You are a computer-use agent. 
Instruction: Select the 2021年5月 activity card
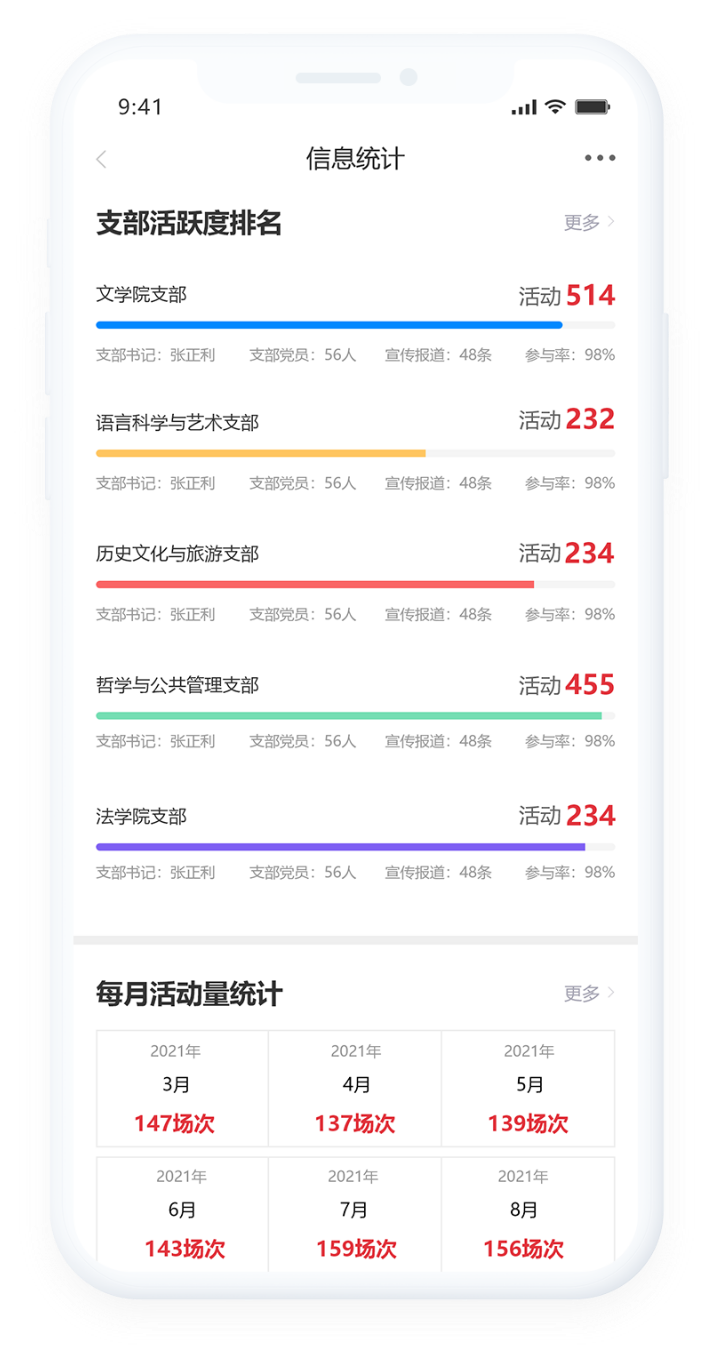[x=528, y=1088]
